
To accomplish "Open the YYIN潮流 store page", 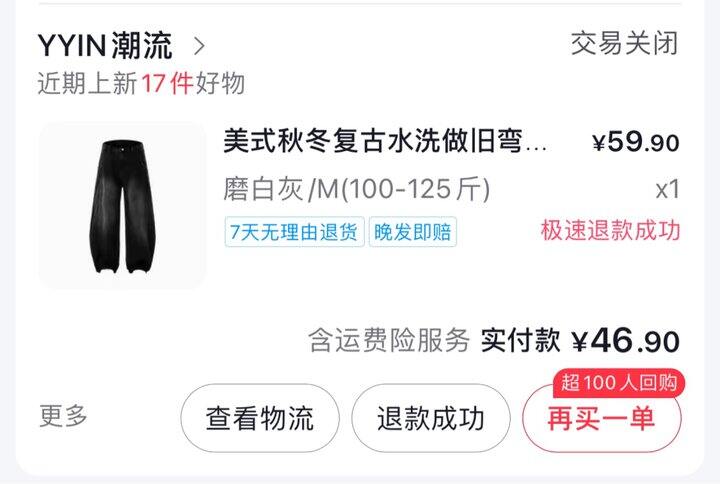I will point(120,45).
